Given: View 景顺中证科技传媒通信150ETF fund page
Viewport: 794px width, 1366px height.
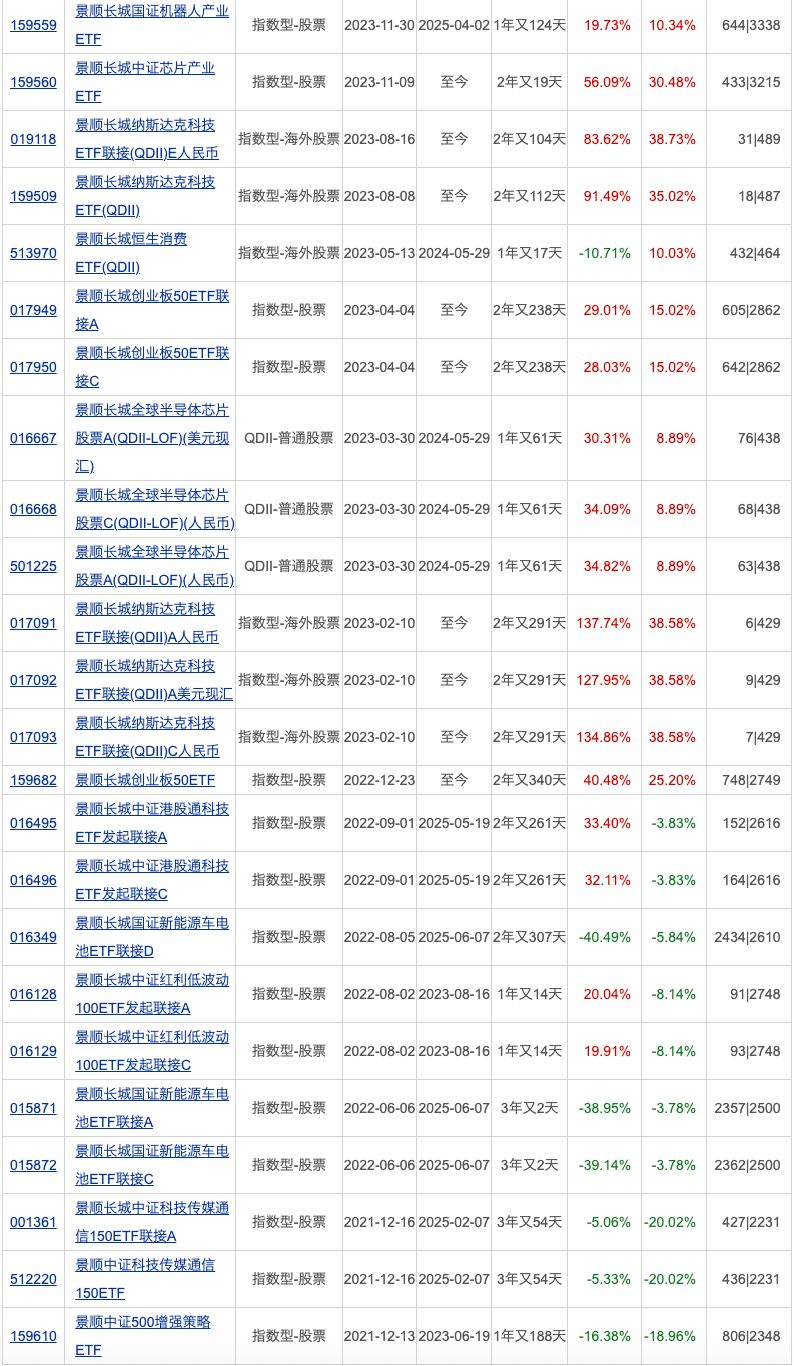Looking at the screenshot, I should [145, 1265].
